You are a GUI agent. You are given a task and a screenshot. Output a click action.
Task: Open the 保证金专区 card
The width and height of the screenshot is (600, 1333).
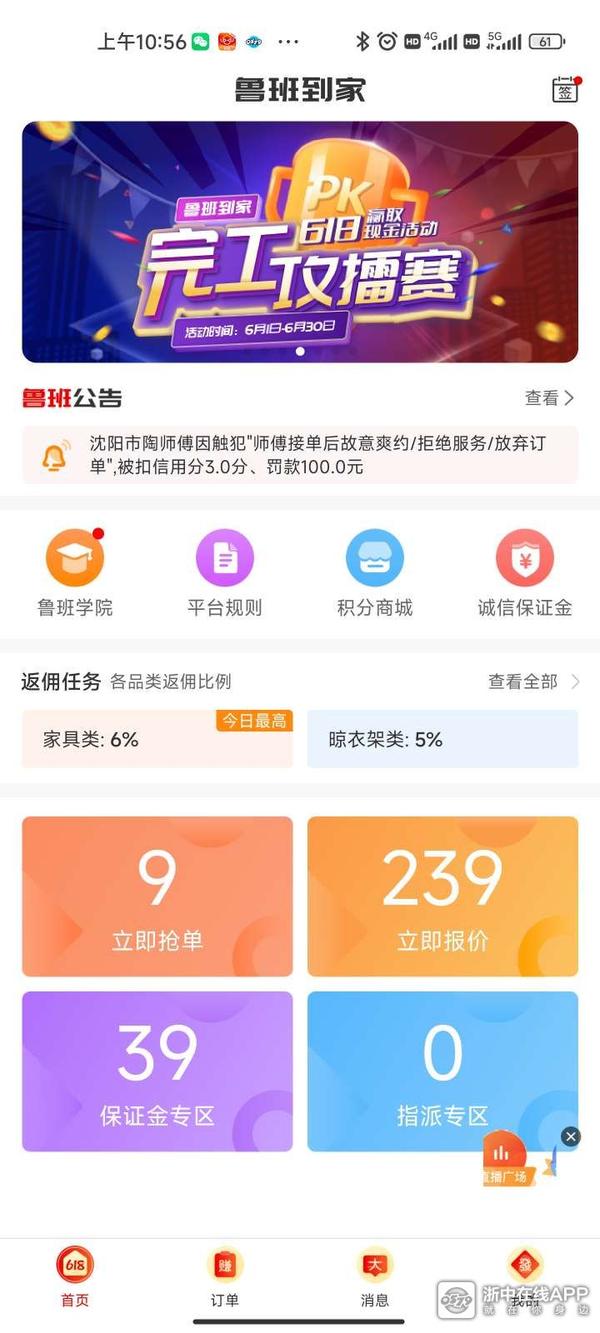(x=157, y=1071)
